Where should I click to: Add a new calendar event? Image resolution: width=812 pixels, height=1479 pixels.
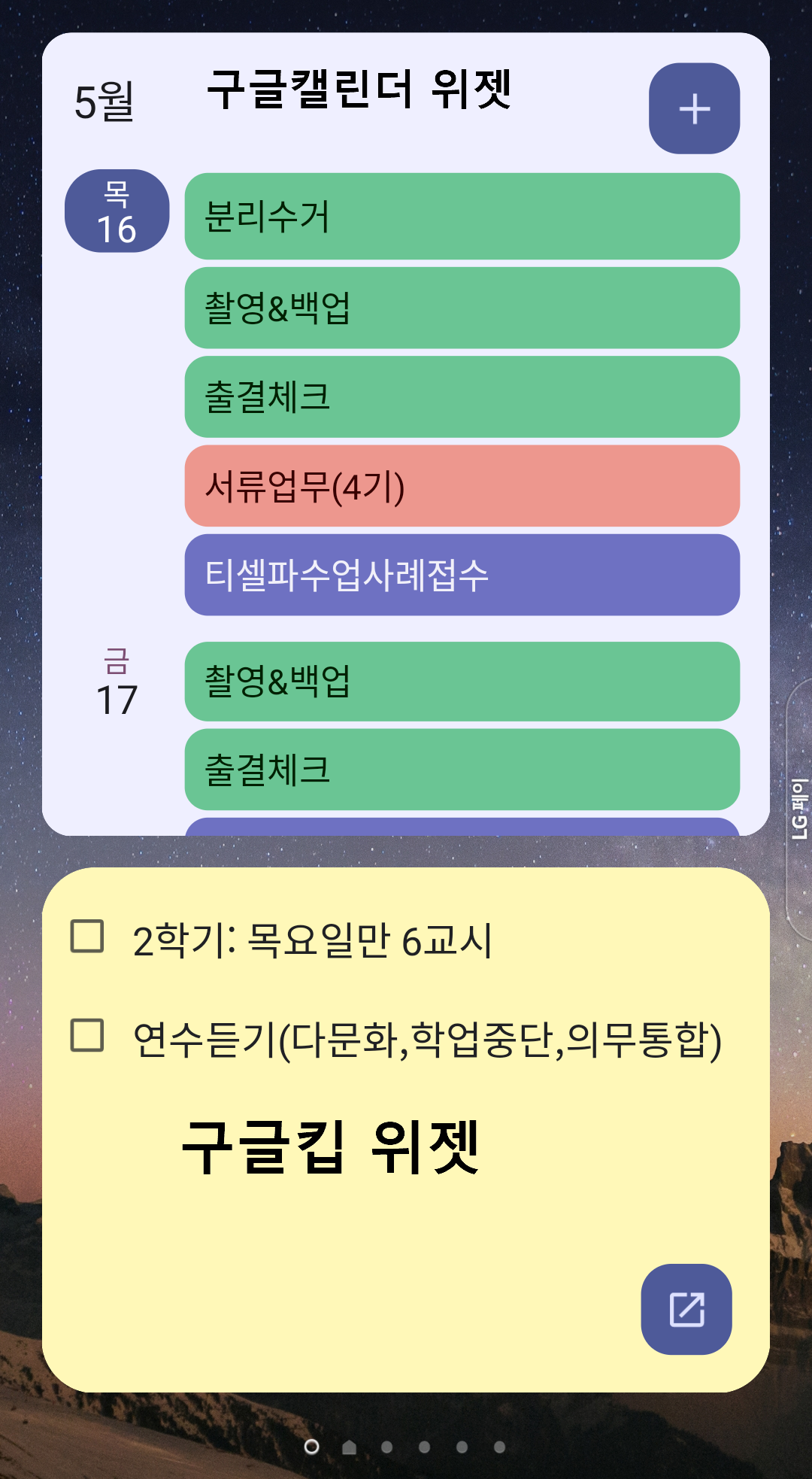click(x=694, y=109)
